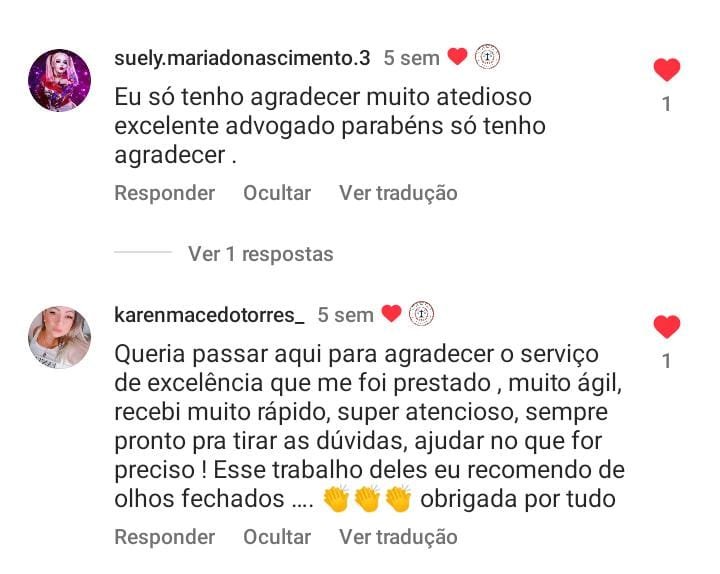Open username karenmacedotorres_
Image resolution: width=720 pixels, height=574 pixels.
(x=209, y=315)
